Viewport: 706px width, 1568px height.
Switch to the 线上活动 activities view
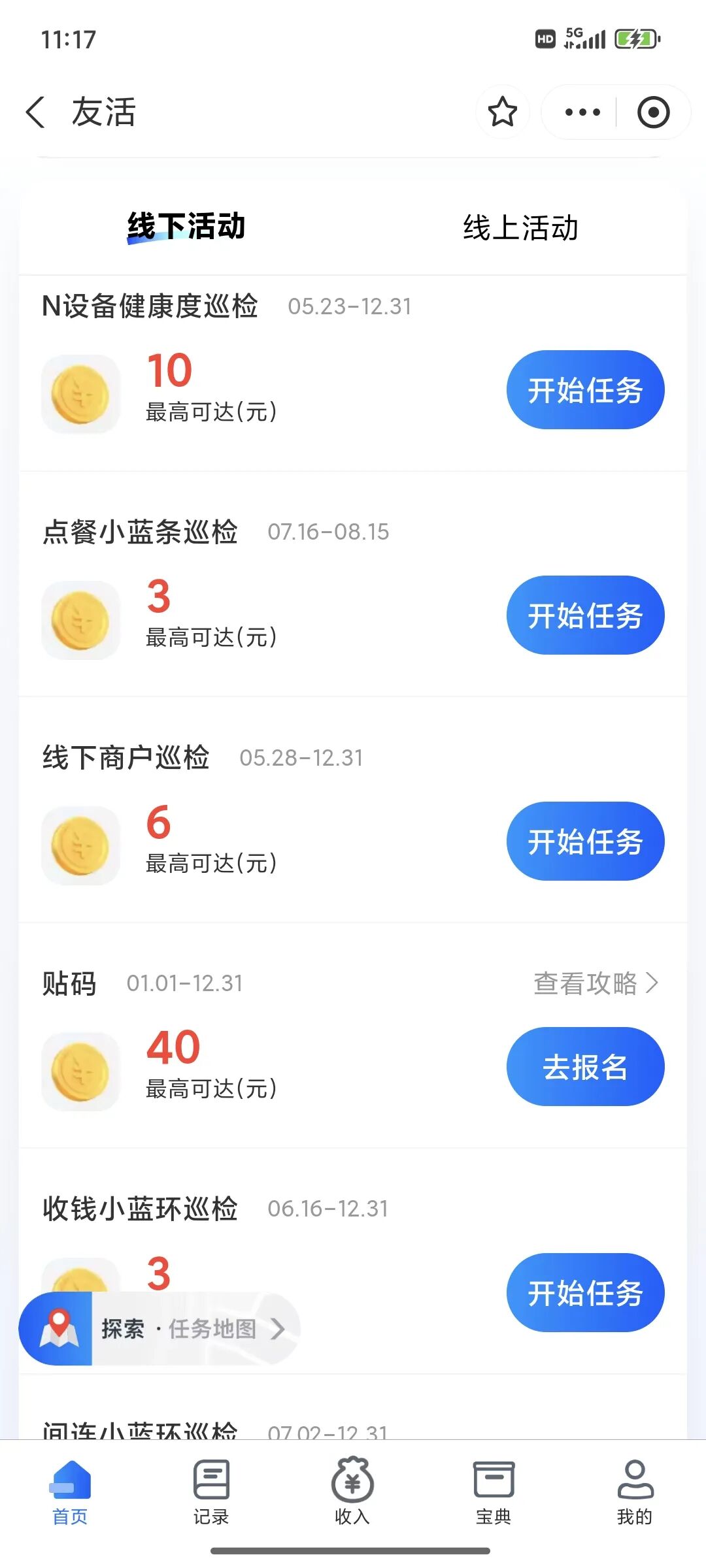[x=520, y=227]
